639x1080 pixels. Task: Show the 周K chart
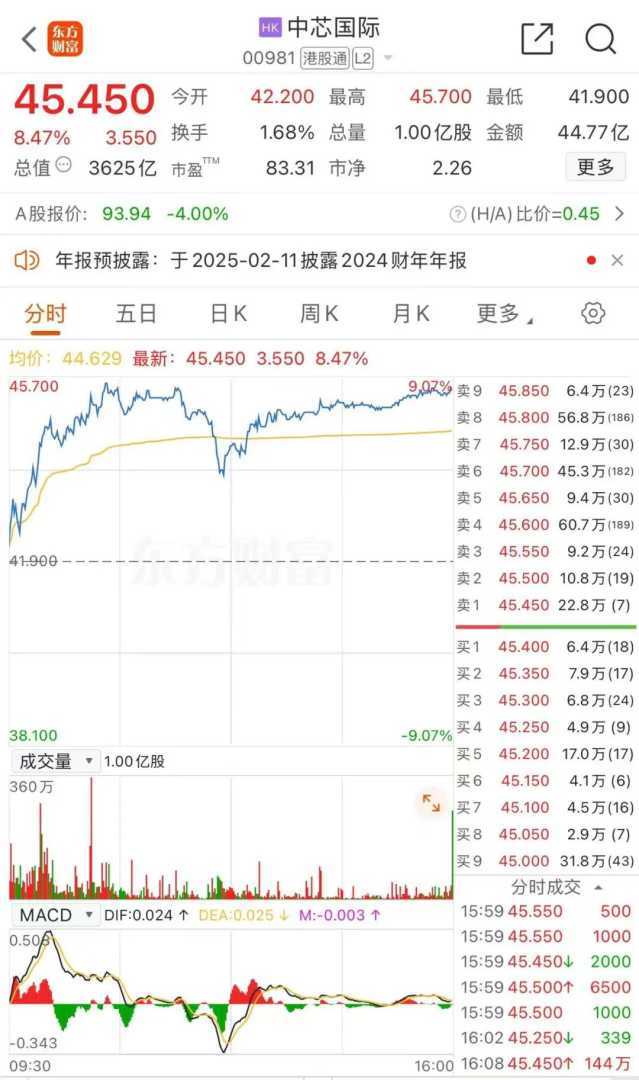(319, 314)
